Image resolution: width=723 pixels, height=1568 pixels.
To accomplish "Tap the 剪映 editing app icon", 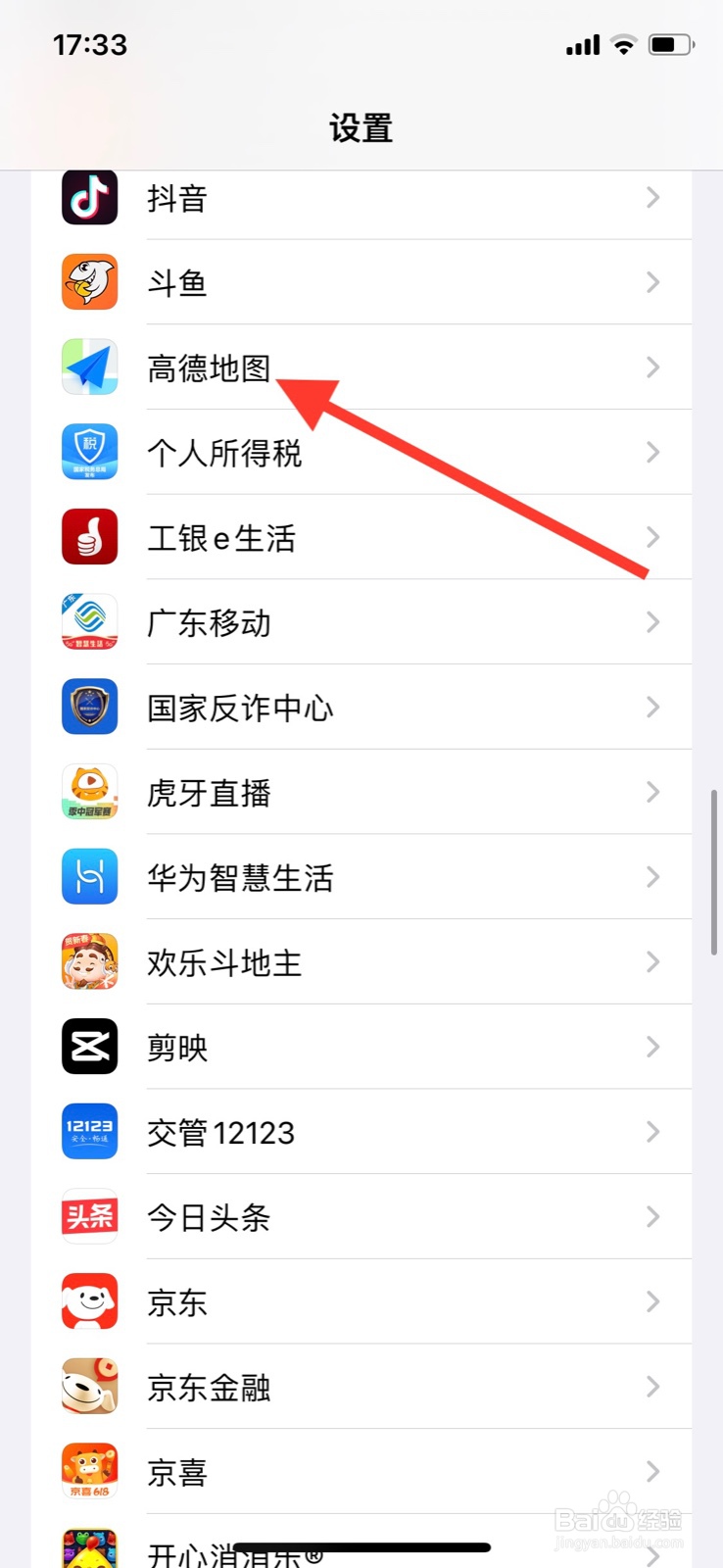I will pos(89,1046).
